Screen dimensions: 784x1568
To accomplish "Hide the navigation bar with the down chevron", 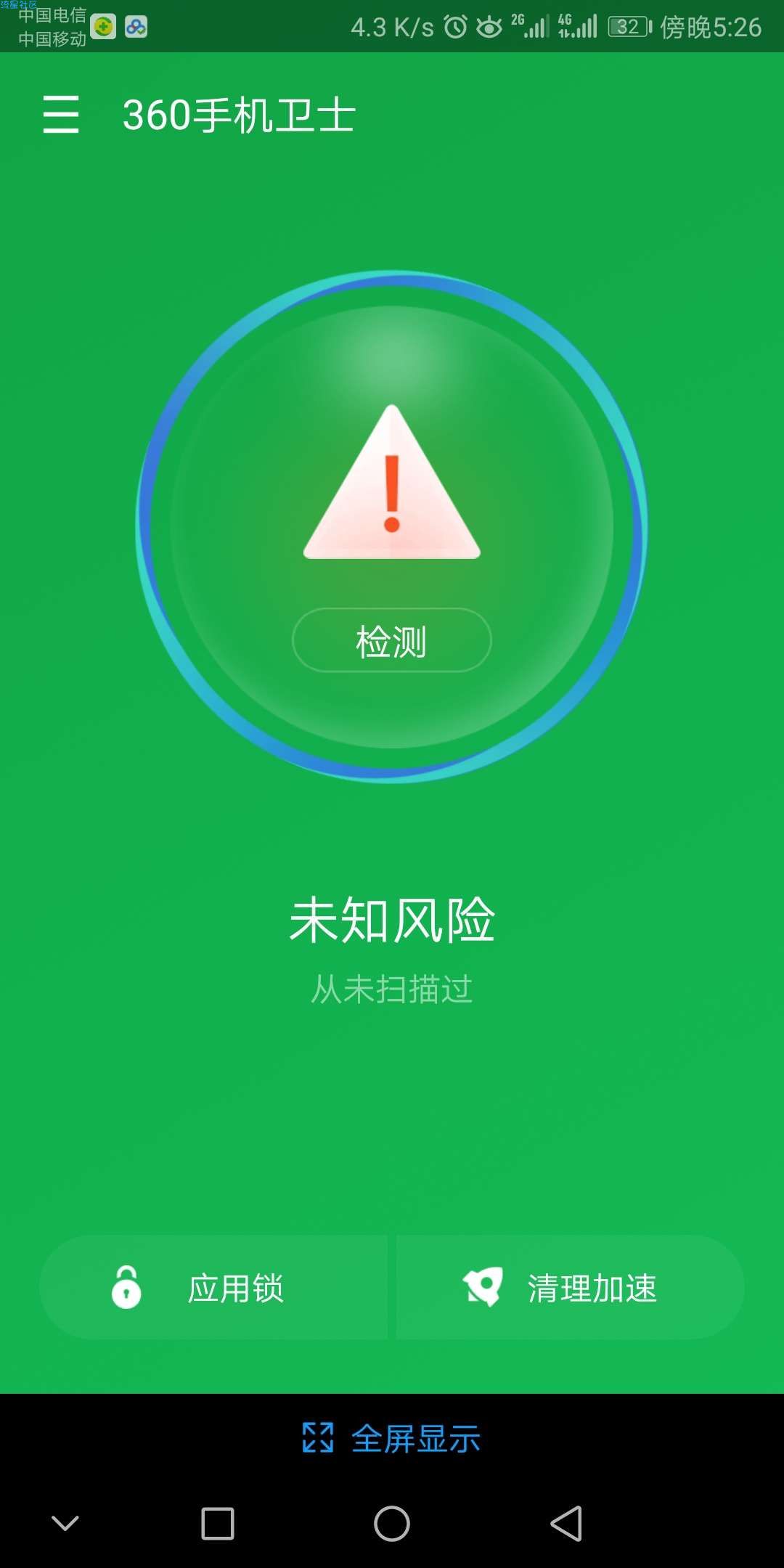I will coord(65,1523).
